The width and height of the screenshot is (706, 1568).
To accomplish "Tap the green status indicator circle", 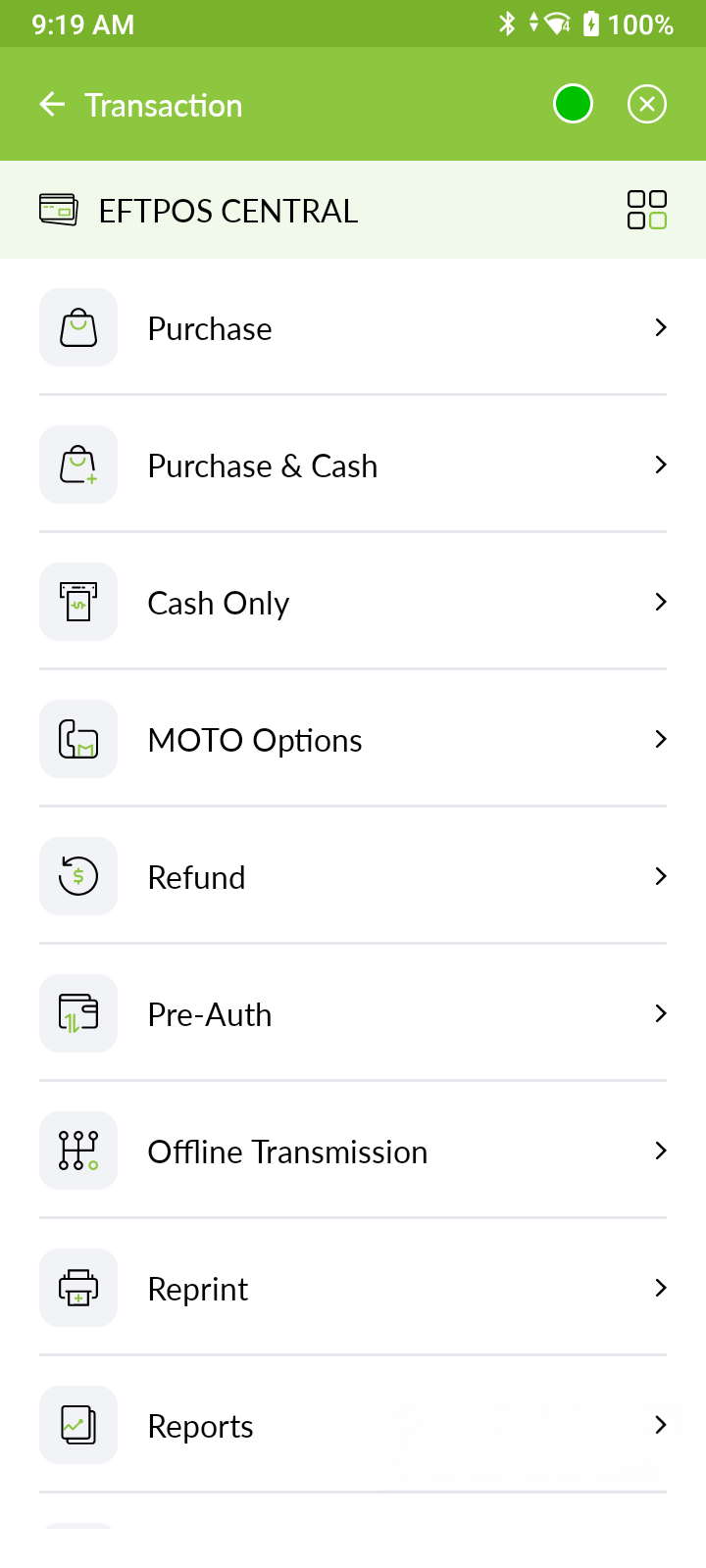I will (573, 103).
